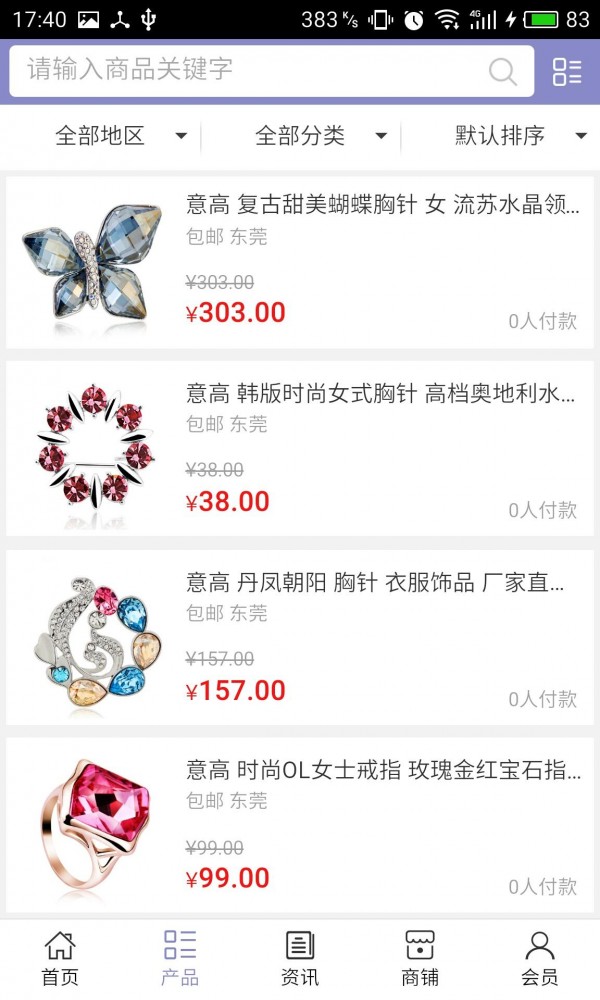Tap the product keyword search field

point(272,71)
